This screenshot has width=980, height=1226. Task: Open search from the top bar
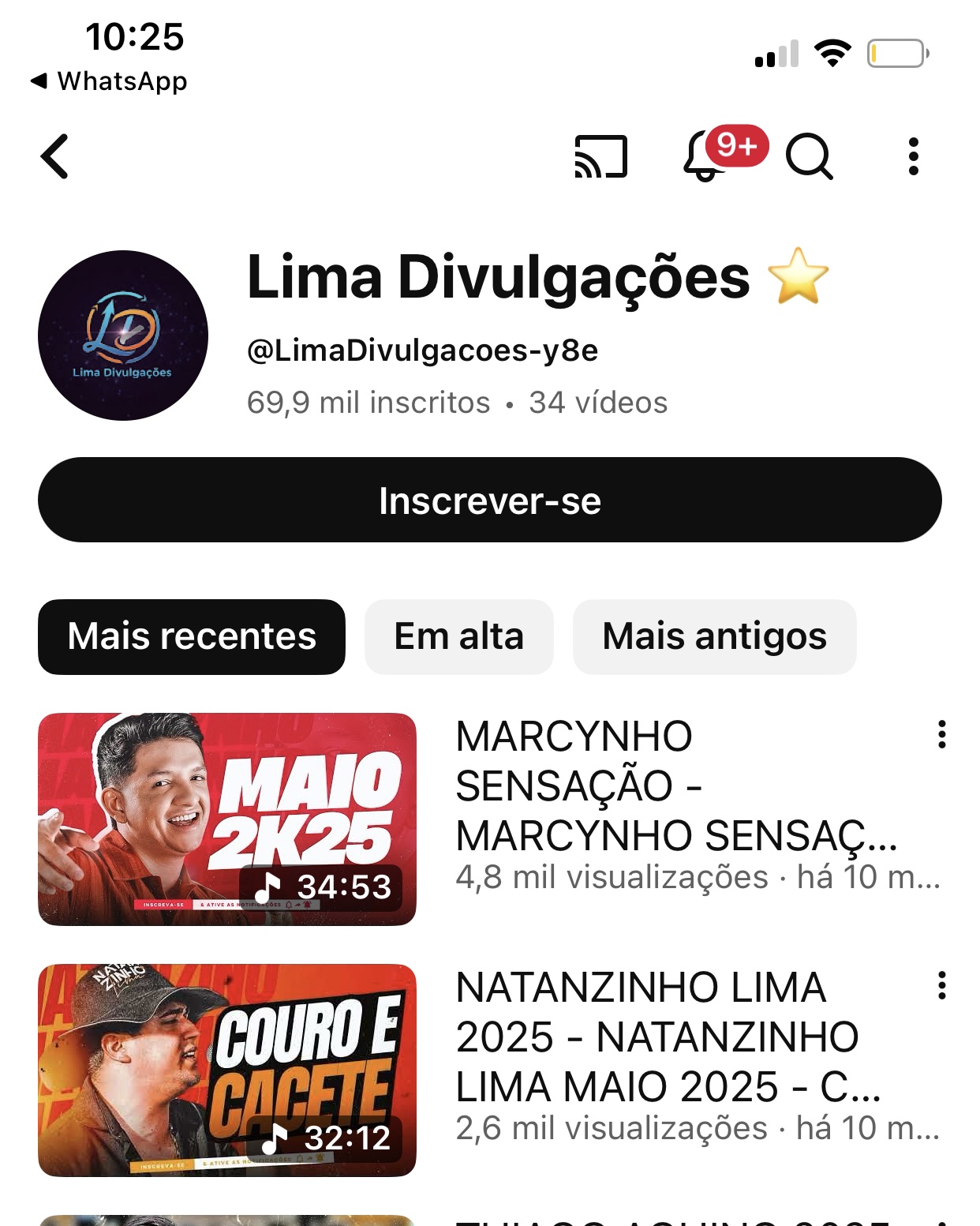point(809,156)
